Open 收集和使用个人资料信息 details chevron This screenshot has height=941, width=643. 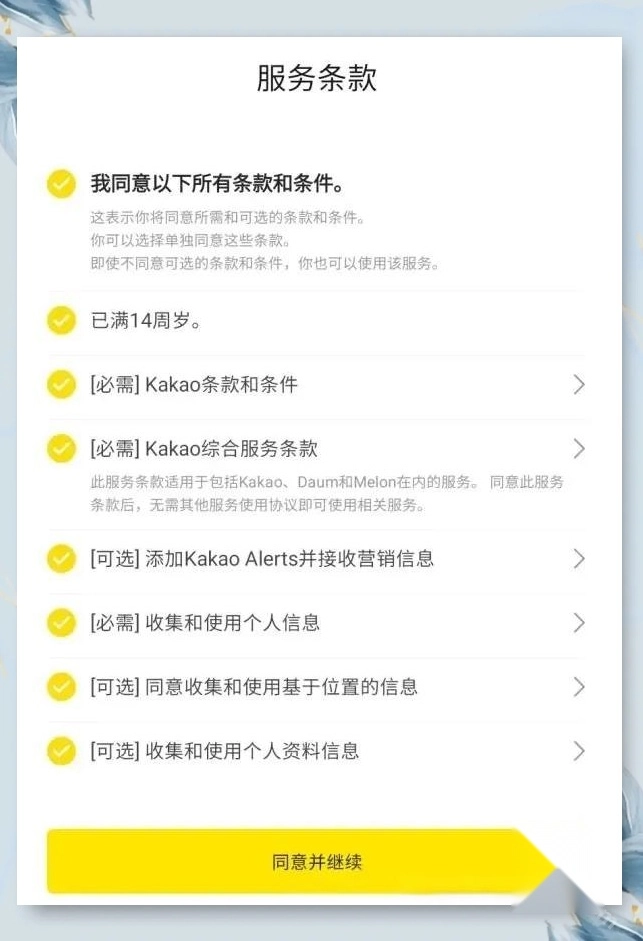point(578,750)
